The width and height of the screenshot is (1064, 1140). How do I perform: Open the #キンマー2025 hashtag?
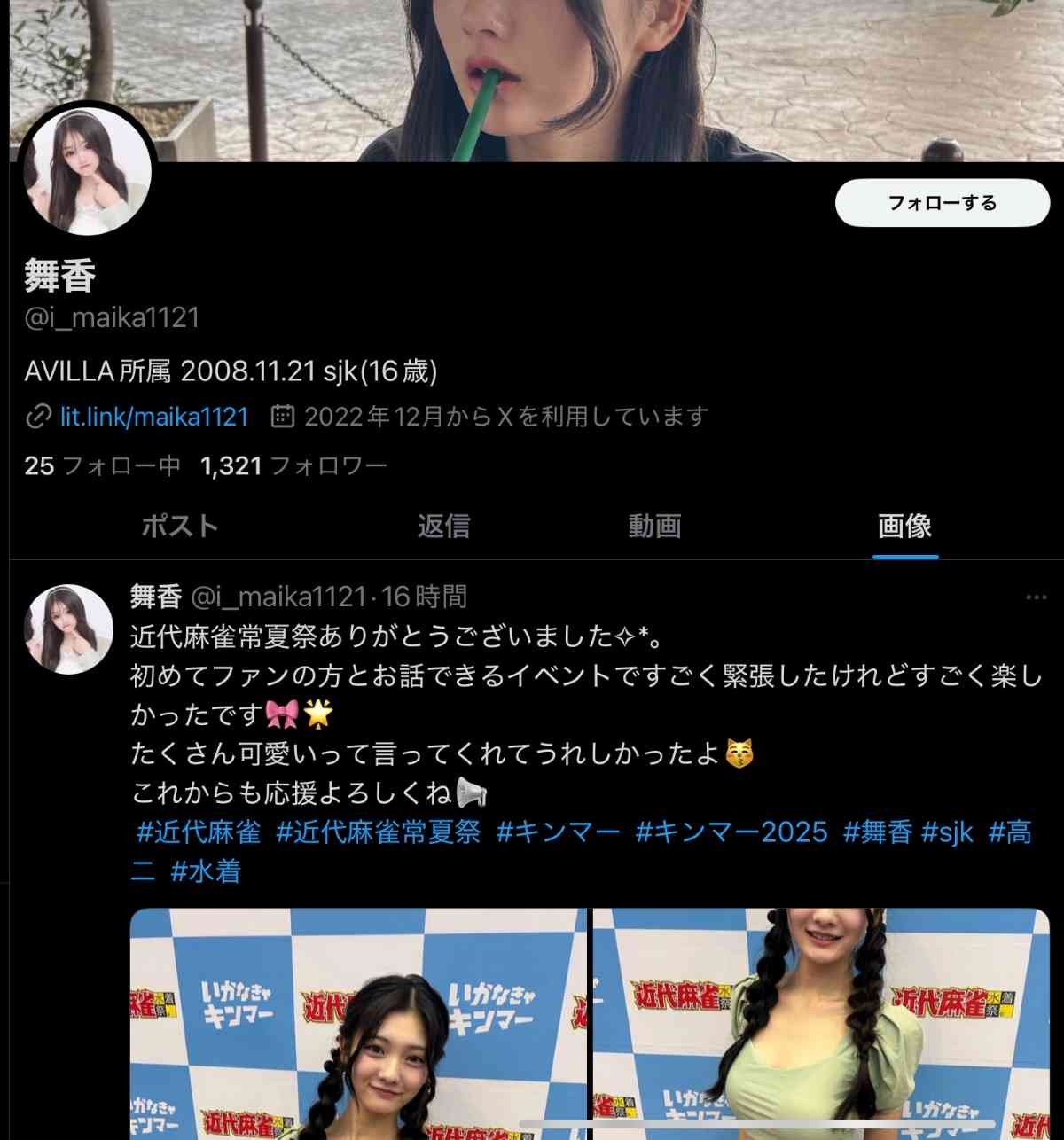pyautogui.click(x=731, y=832)
